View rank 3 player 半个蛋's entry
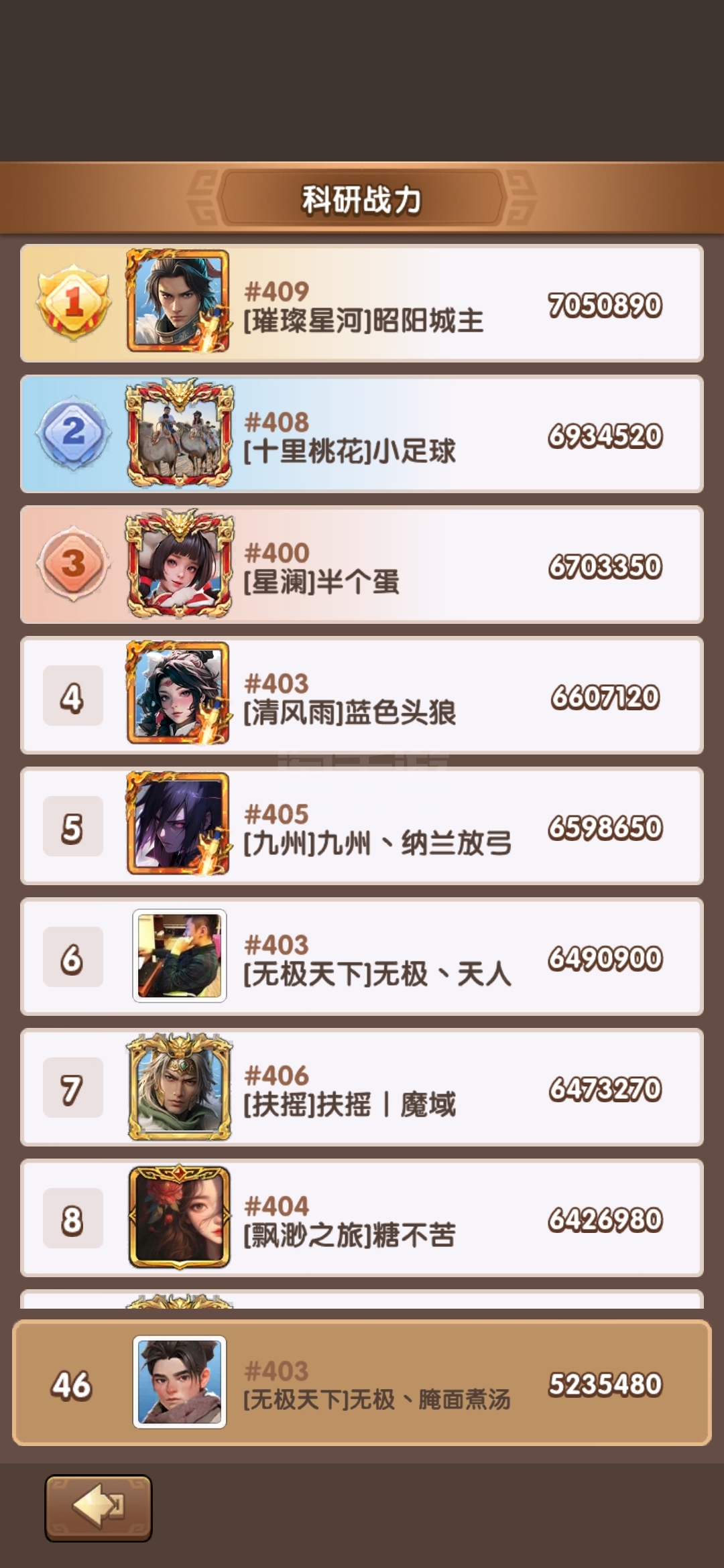The image size is (724, 1568). pos(362,565)
